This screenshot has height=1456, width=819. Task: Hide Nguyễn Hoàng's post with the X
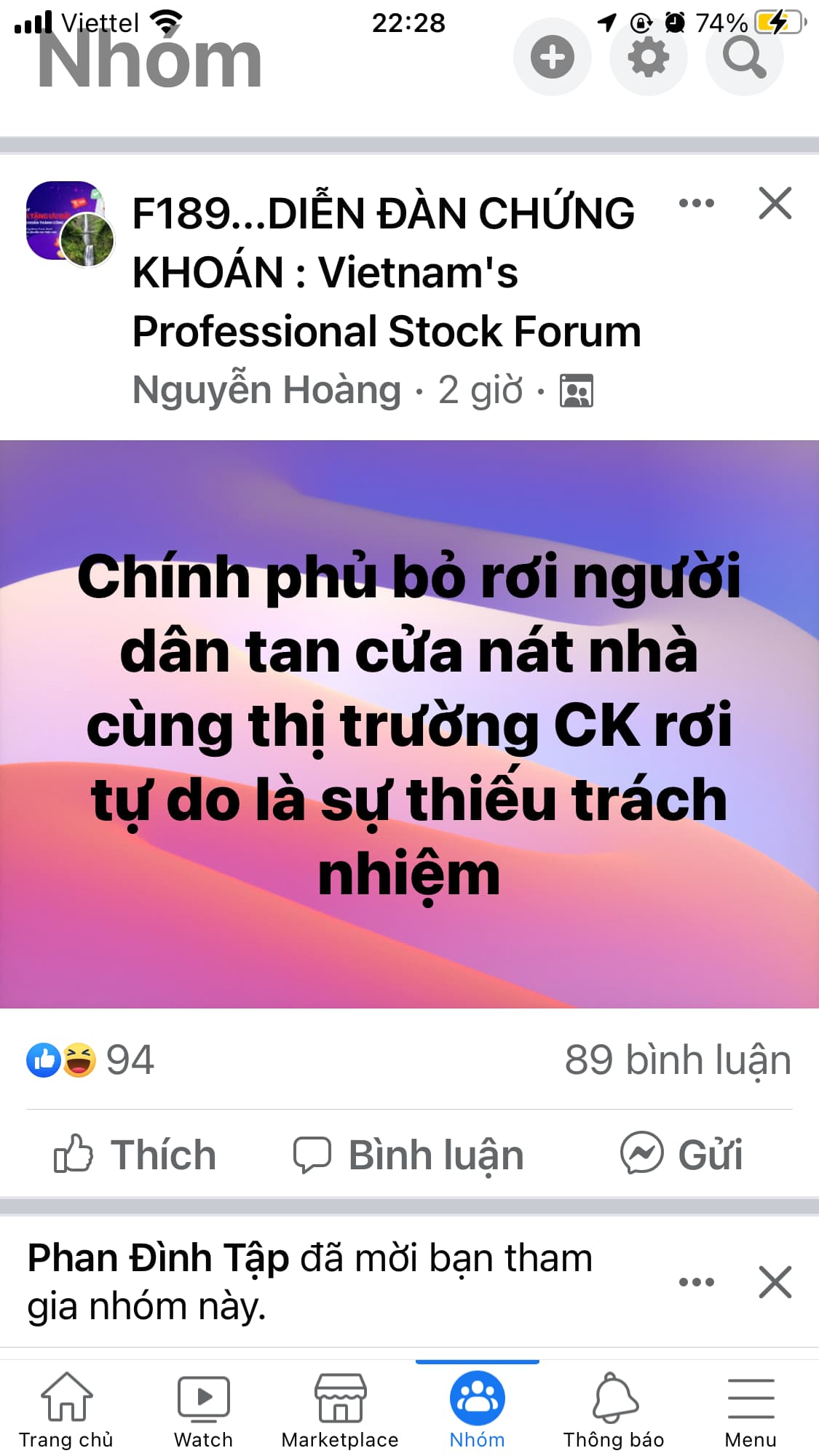coord(775,203)
